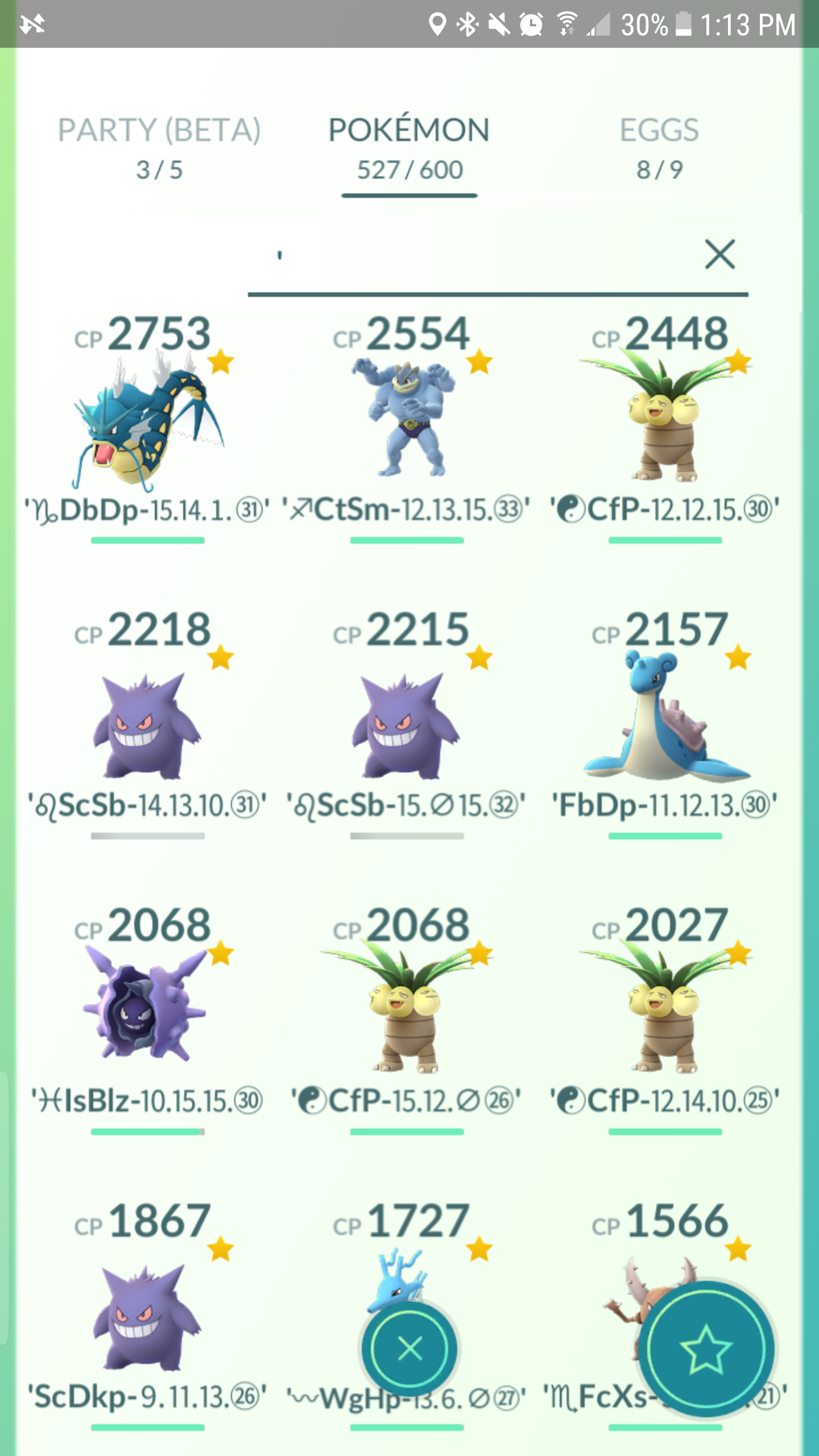Switch to the Party (Beta) tab
This screenshot has height=1456, width=819.
pyautogui.click(x=159, y=148)
